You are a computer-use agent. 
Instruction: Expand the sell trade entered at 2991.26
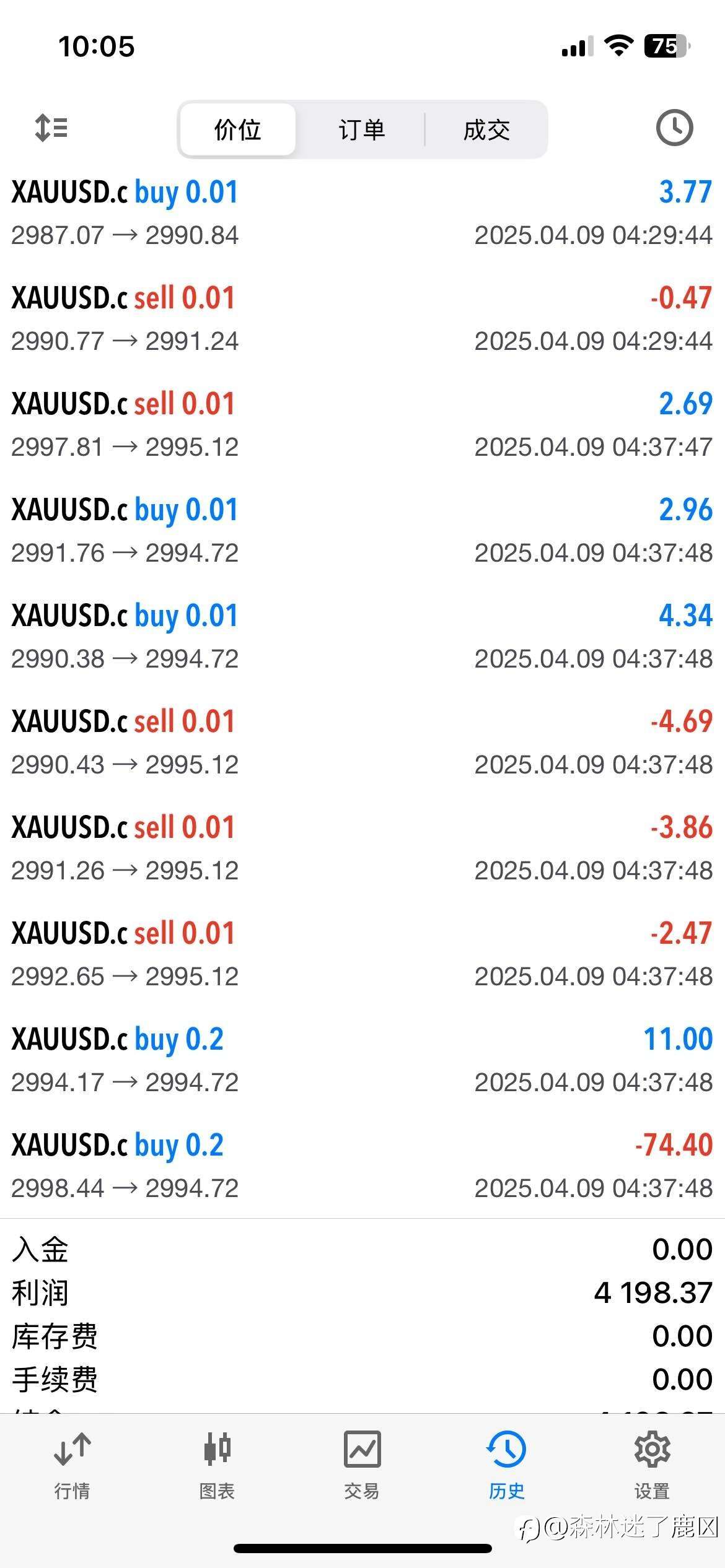362,848
